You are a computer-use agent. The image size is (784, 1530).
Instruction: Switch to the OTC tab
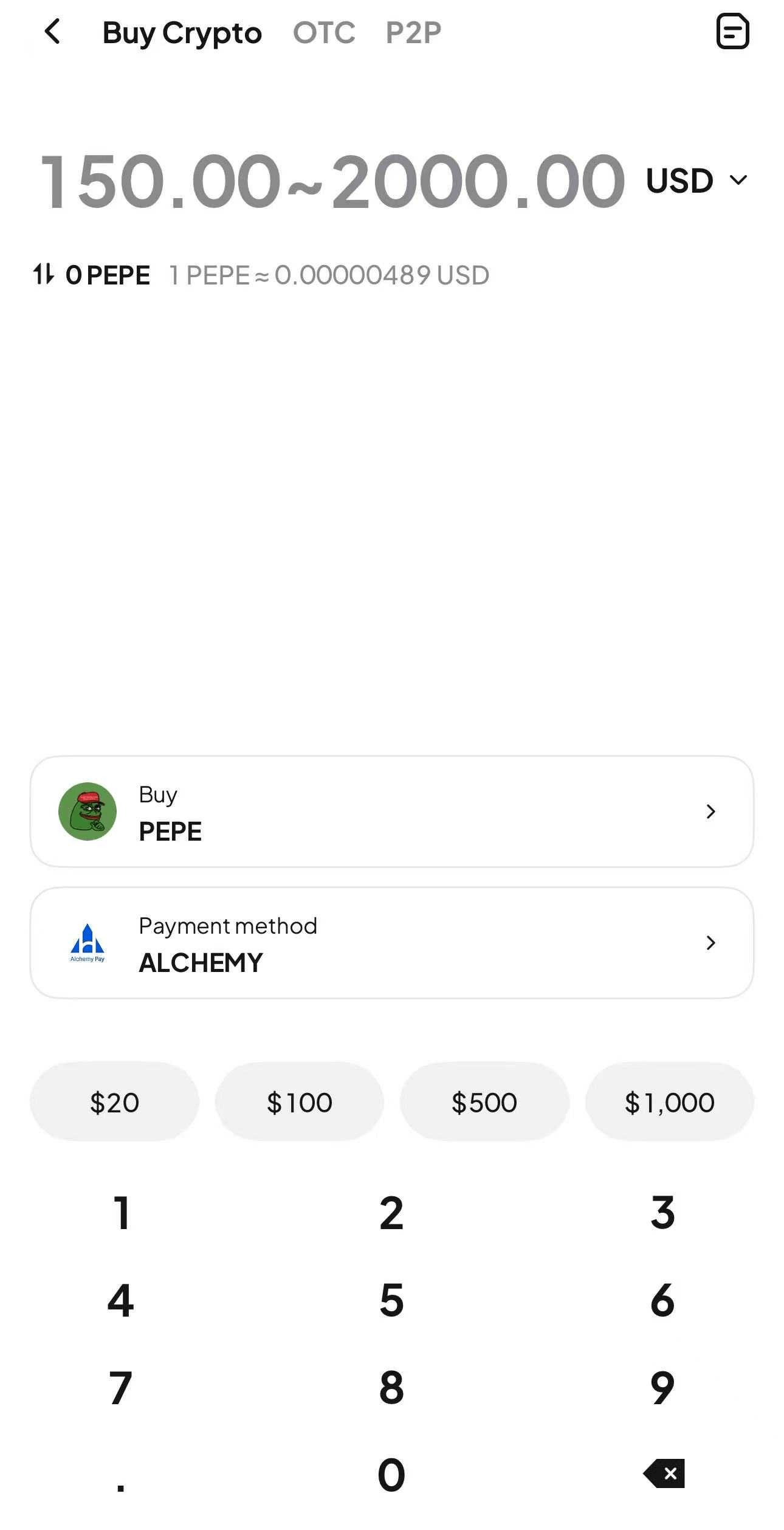(x=324, y=32)
